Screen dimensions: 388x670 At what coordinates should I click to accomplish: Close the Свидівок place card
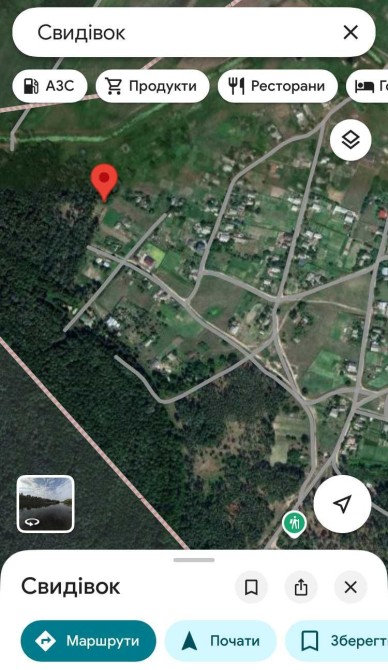point(350,587)
